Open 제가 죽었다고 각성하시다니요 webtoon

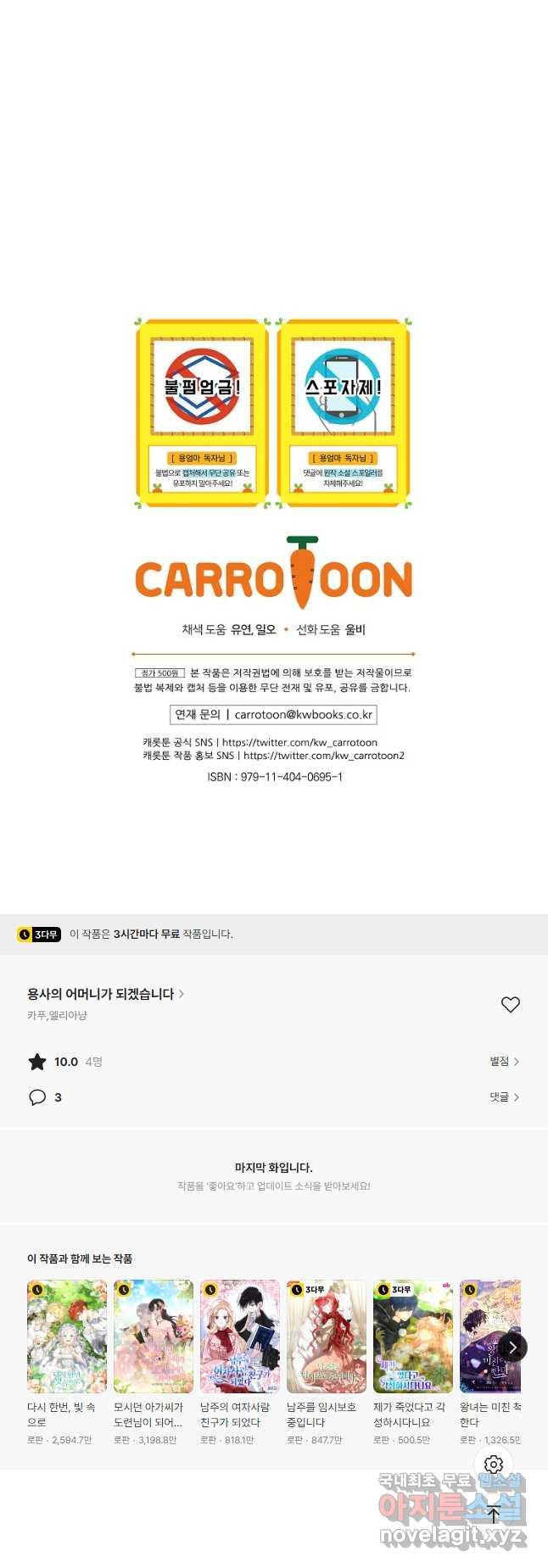tap(413, 1336)
